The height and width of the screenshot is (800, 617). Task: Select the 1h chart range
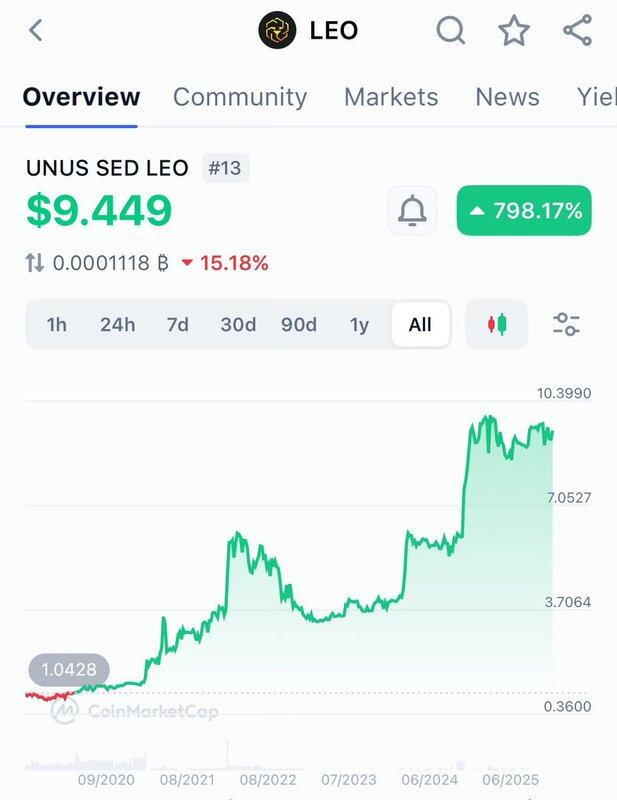click(x=57, y=325)
